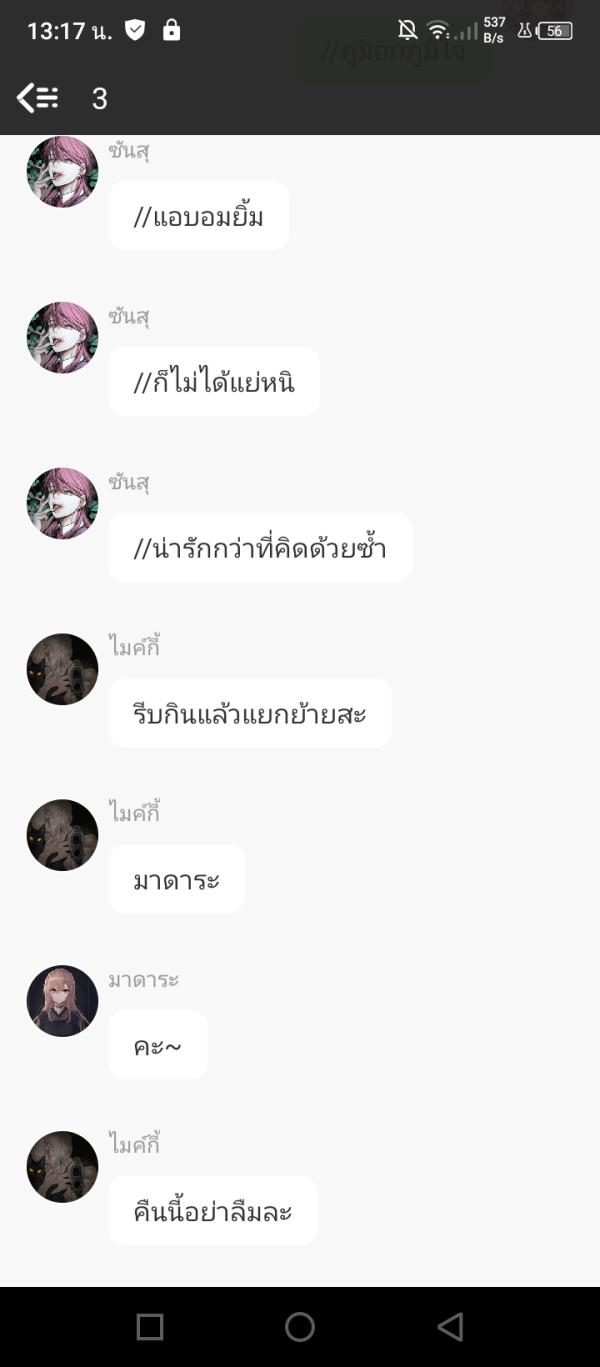View ไมค์กี้'s avatar beside คืนนี้อย่าลืมละ

click(x=62, y=1167)
